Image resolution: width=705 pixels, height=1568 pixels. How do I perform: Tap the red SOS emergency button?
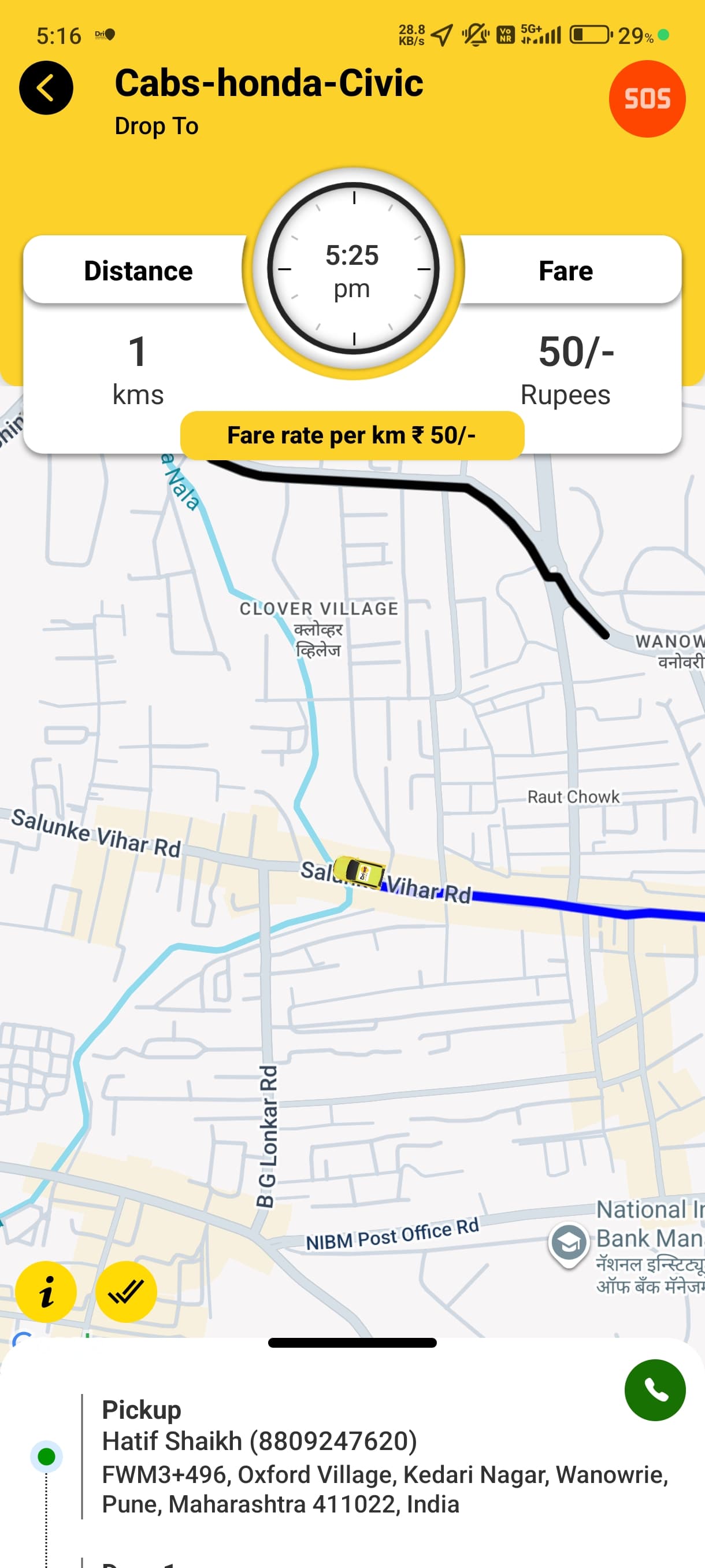(647, 99)
